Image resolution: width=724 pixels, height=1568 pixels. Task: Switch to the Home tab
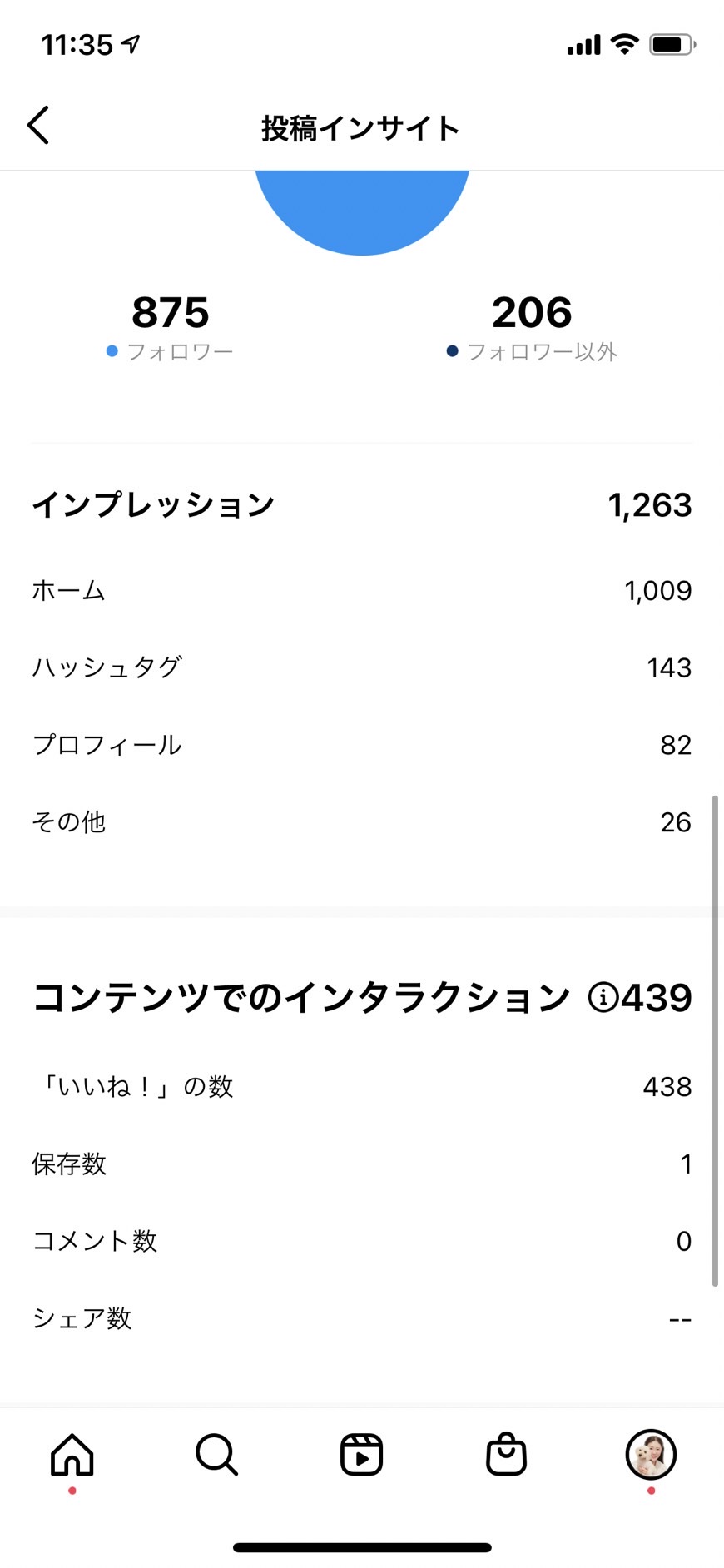click(x=72, y=1455)
